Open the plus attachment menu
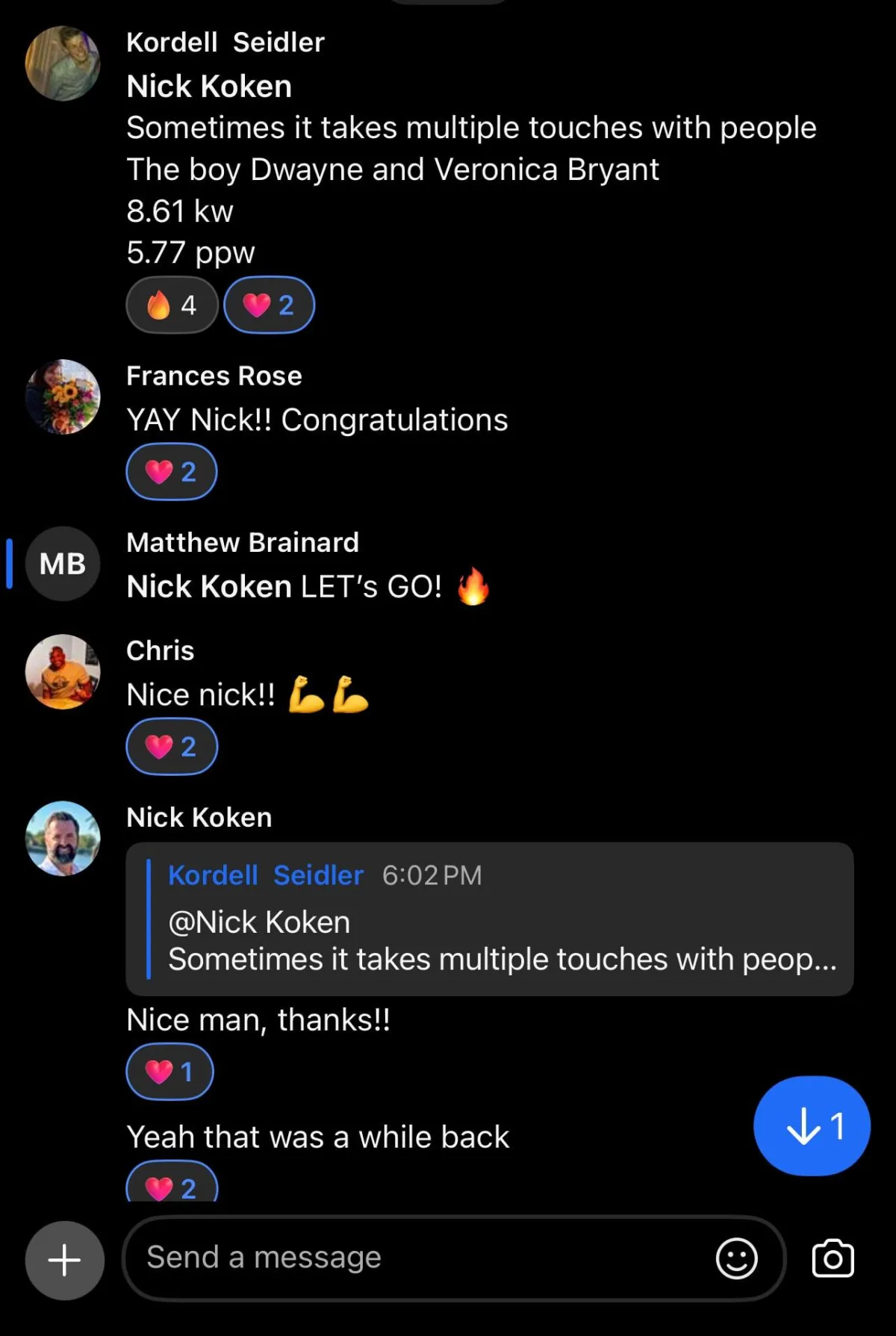Image resolution: width=896 pixels, height=1336 pixels. click(x=64, y=1260)
